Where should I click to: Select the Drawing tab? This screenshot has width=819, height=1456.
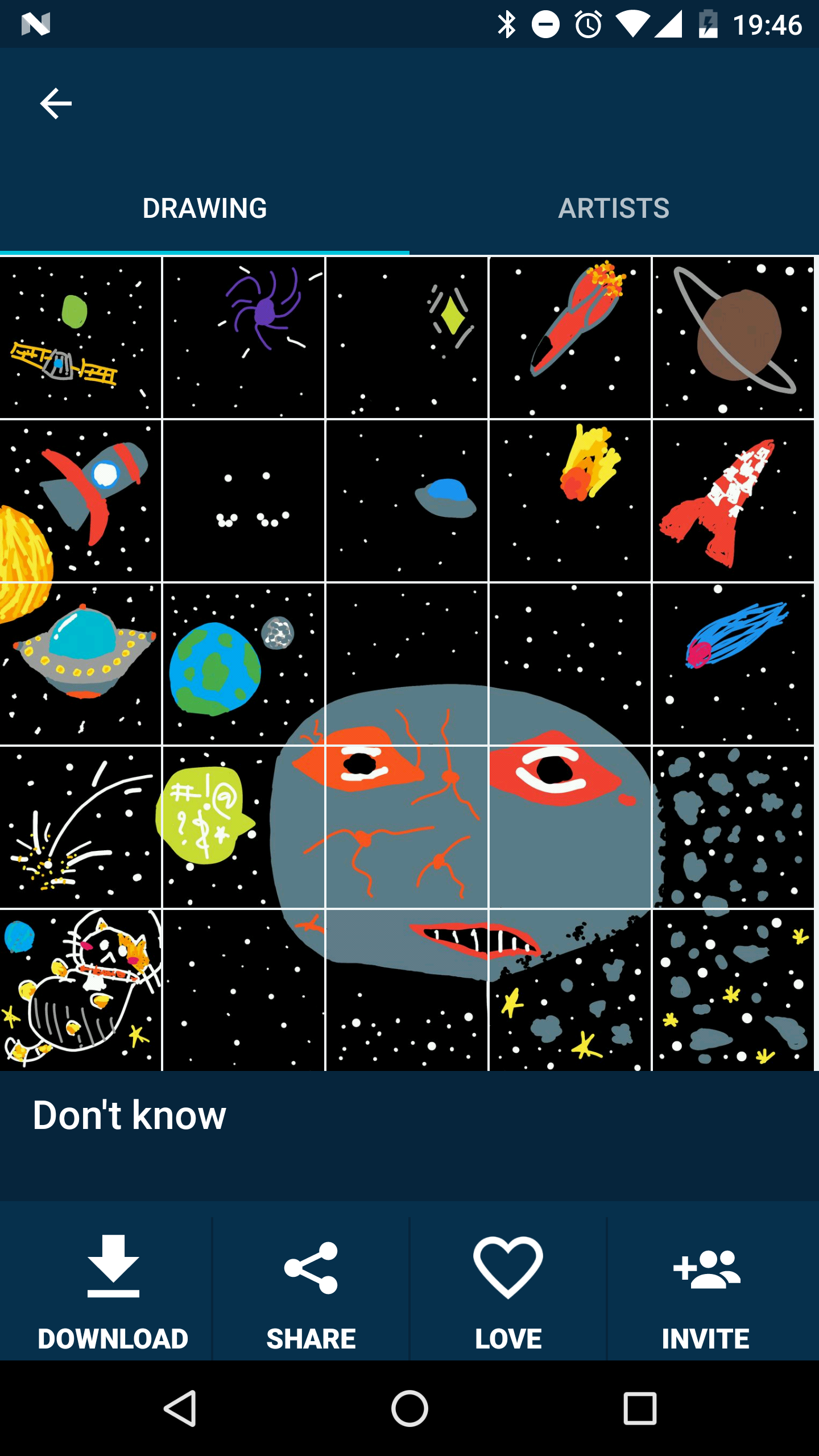pos(205,208)
